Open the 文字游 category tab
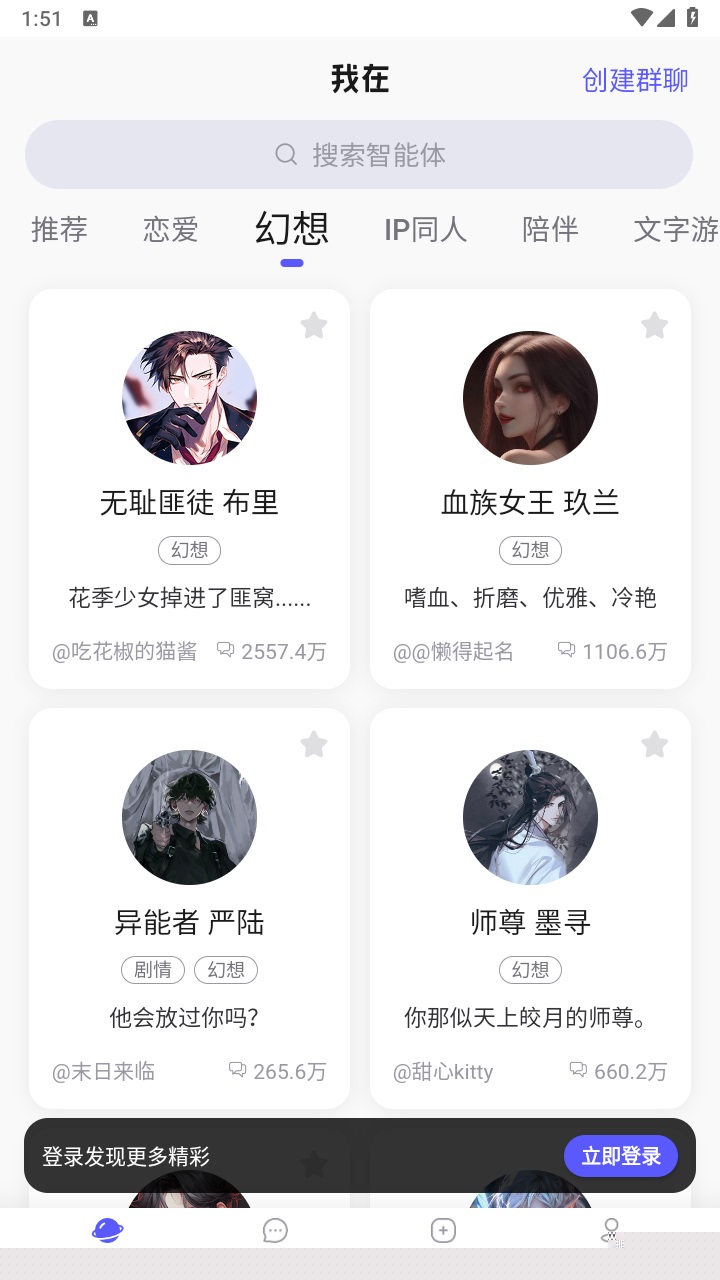The height and width of the screenshot is (1280, 720). 675,230
